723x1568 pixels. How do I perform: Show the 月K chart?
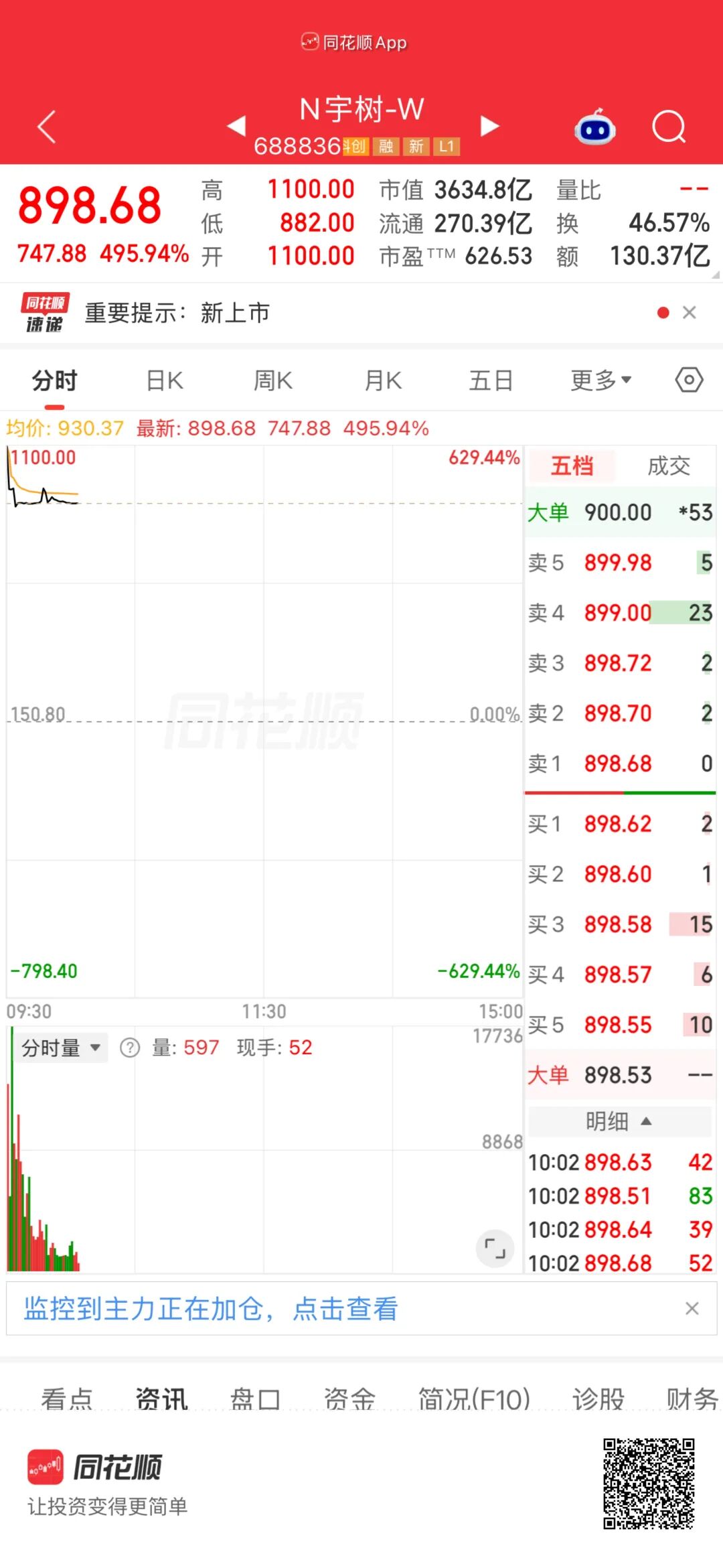383,380
